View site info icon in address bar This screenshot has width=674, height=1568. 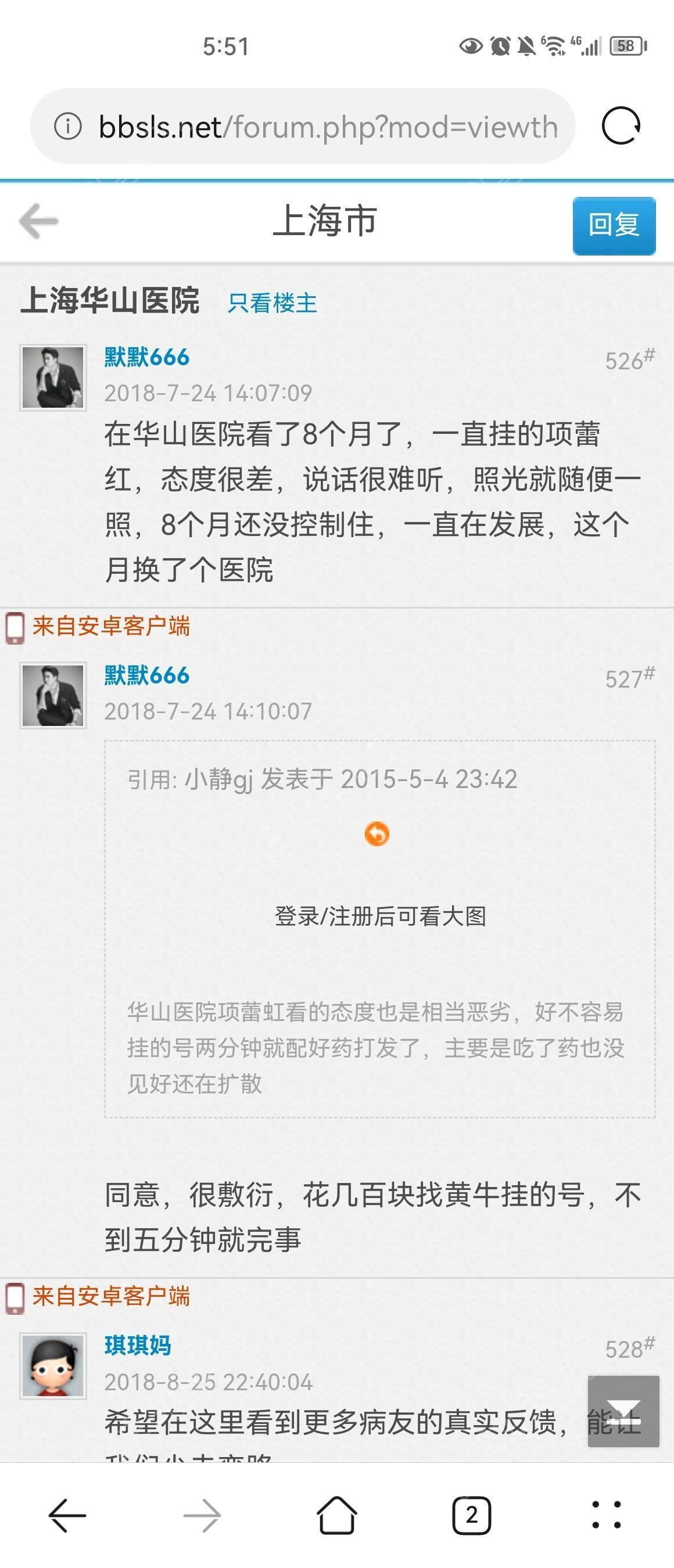(67, 127)
